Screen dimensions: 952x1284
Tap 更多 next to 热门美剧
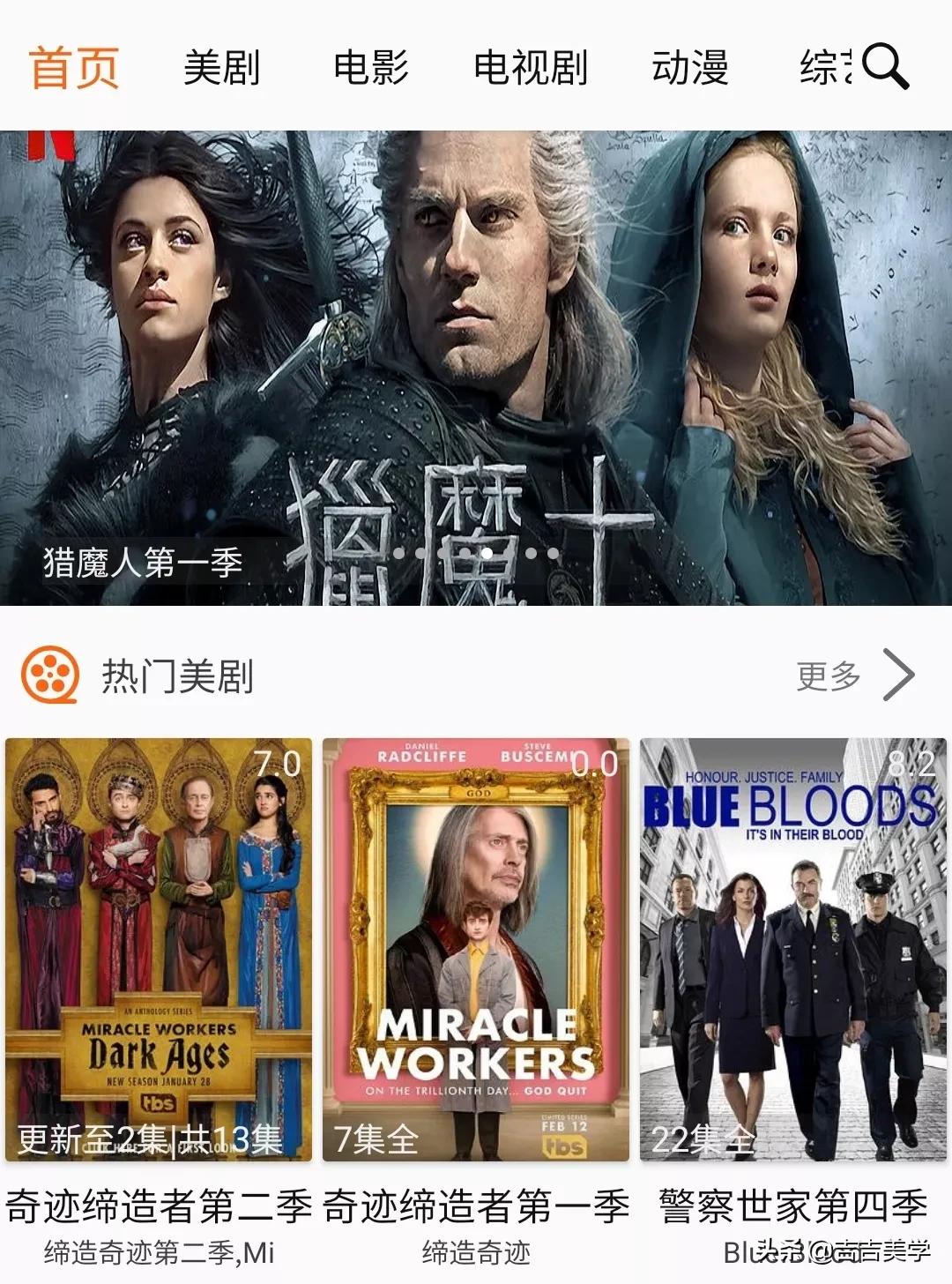point(853,676)
